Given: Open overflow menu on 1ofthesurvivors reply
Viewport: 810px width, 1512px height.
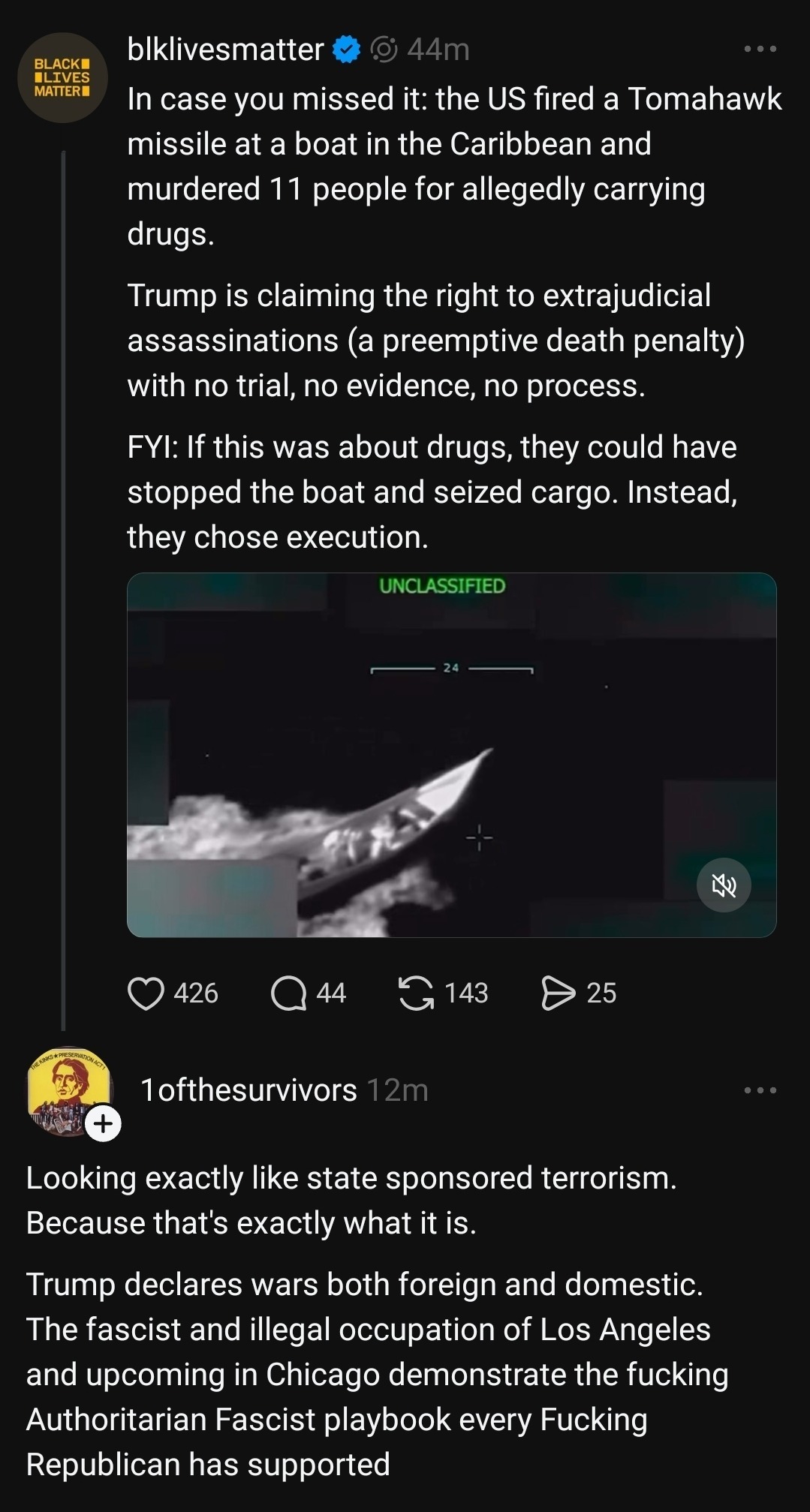Looking at the screenshot, I should point(760,1090).
